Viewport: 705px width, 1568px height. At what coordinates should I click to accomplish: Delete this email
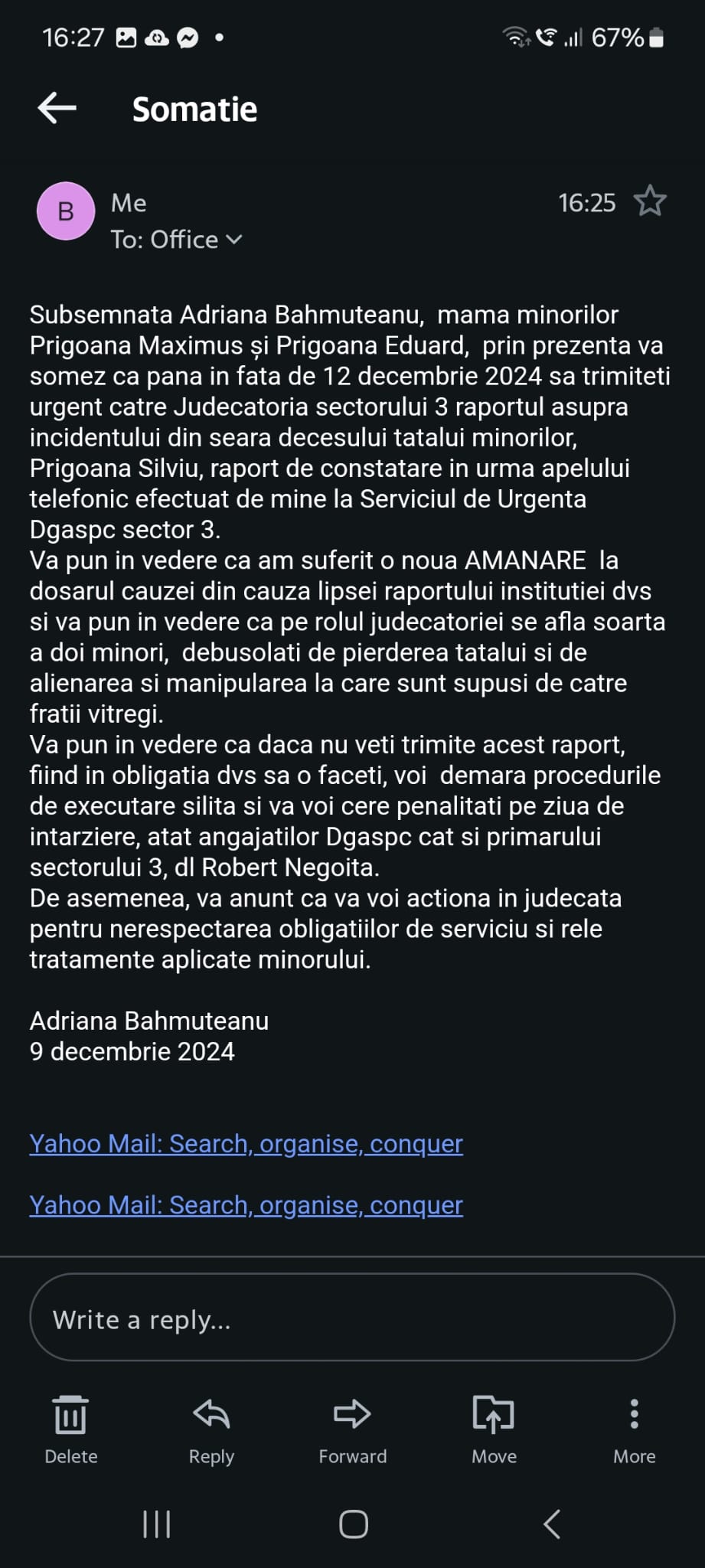tap(70, 1428)
